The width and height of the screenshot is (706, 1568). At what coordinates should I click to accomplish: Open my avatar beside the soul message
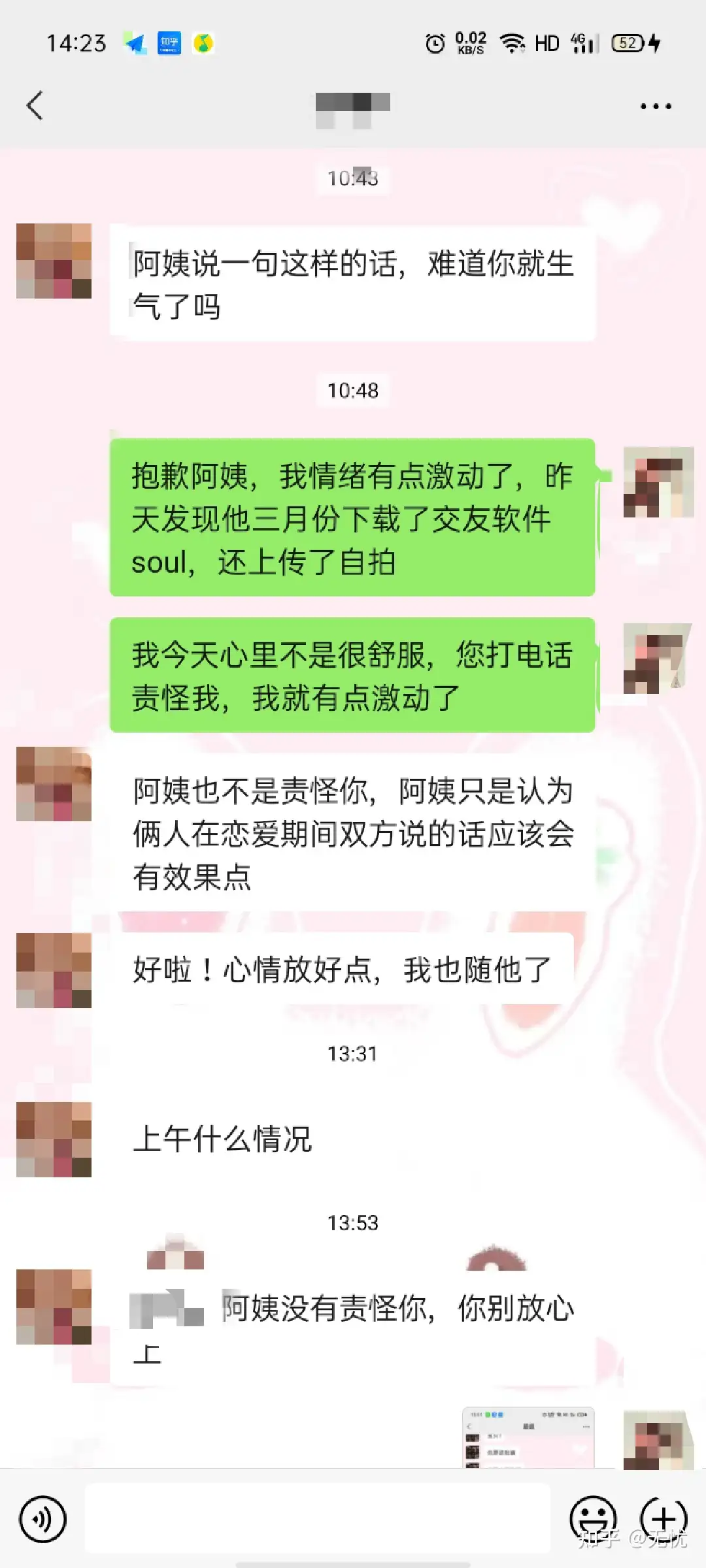pos(658,482)
